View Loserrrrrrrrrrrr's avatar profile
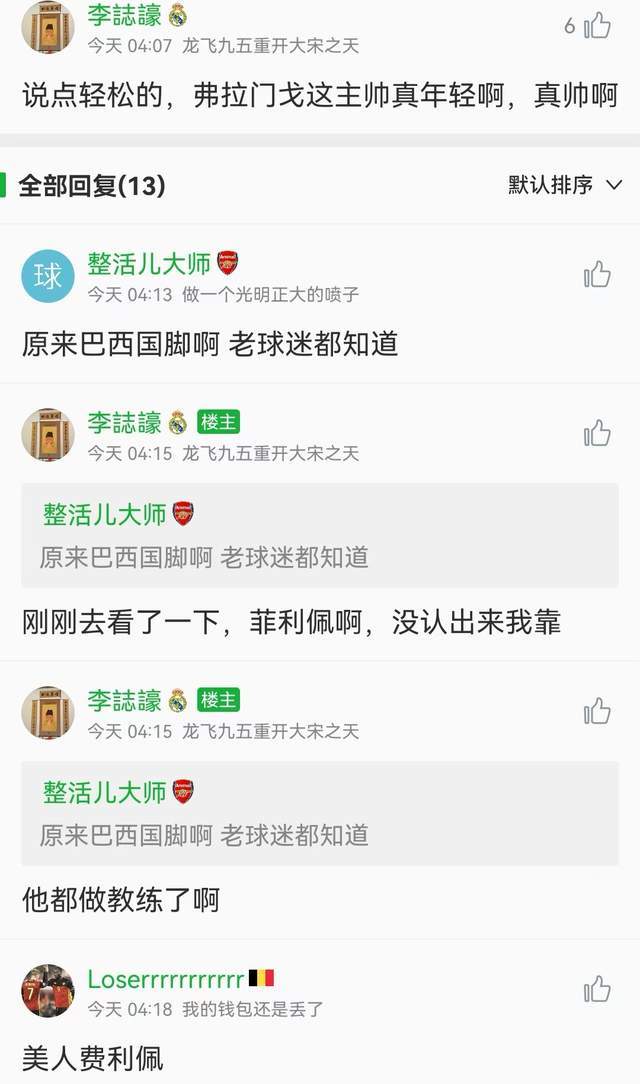 pyautogui.click(x=48, y=990)
